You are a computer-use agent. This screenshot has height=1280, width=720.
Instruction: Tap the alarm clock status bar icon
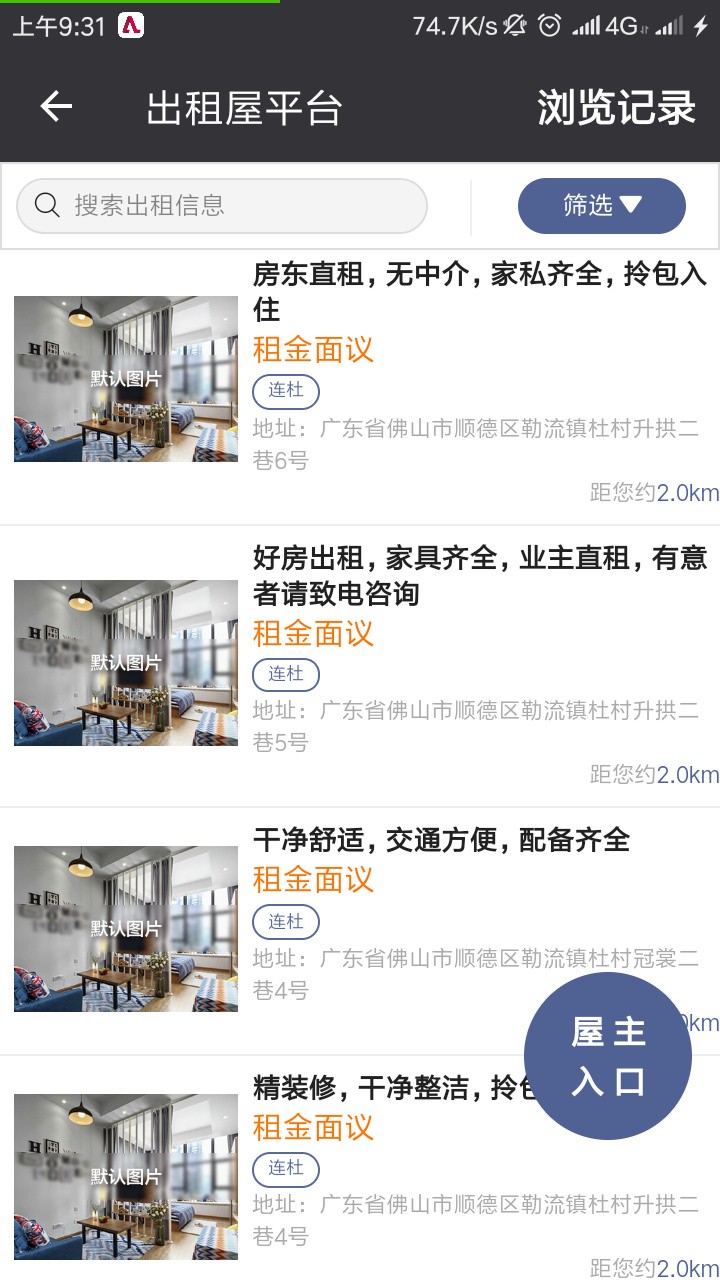549,27
